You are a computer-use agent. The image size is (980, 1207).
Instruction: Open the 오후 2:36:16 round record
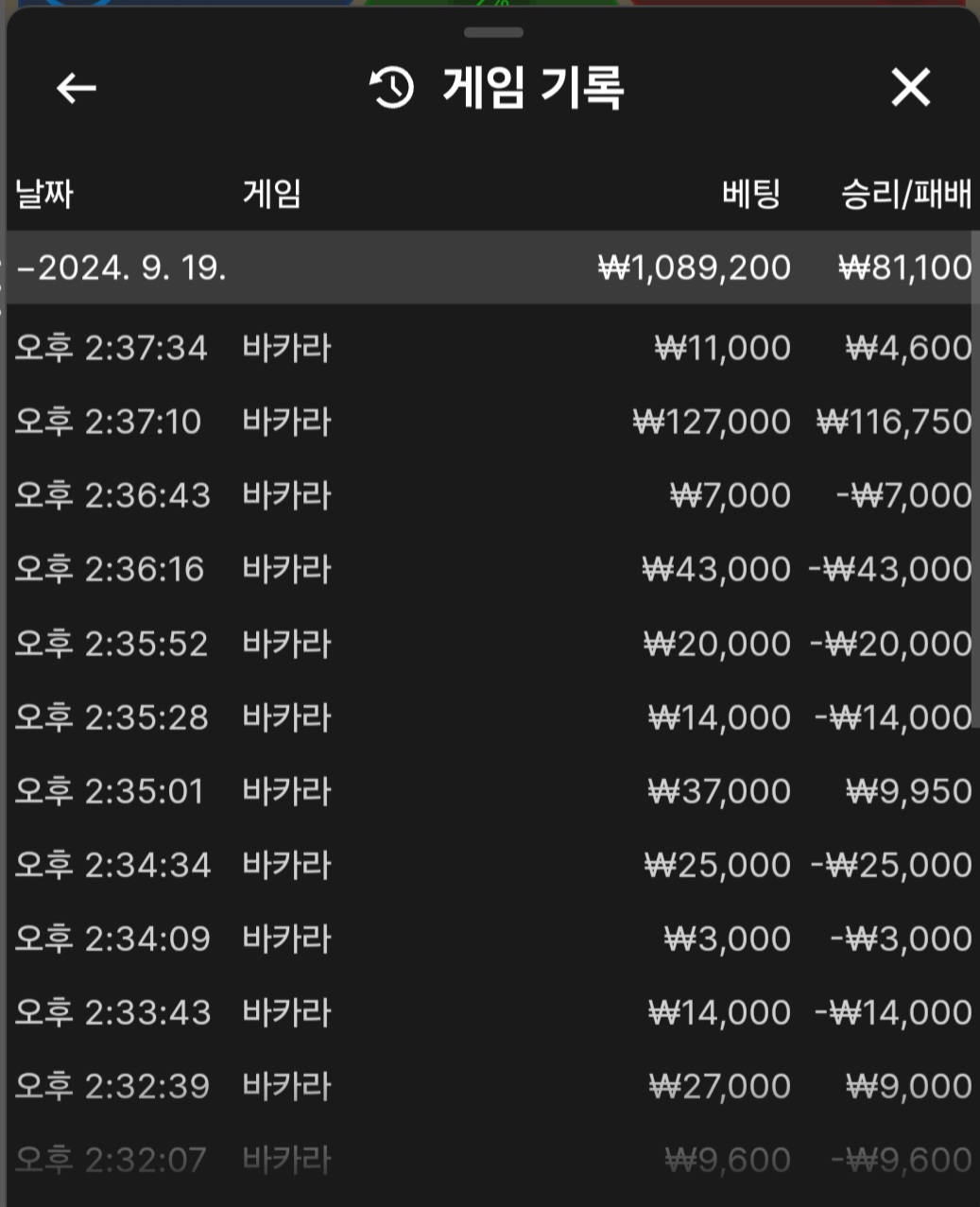tap(491, 569)
